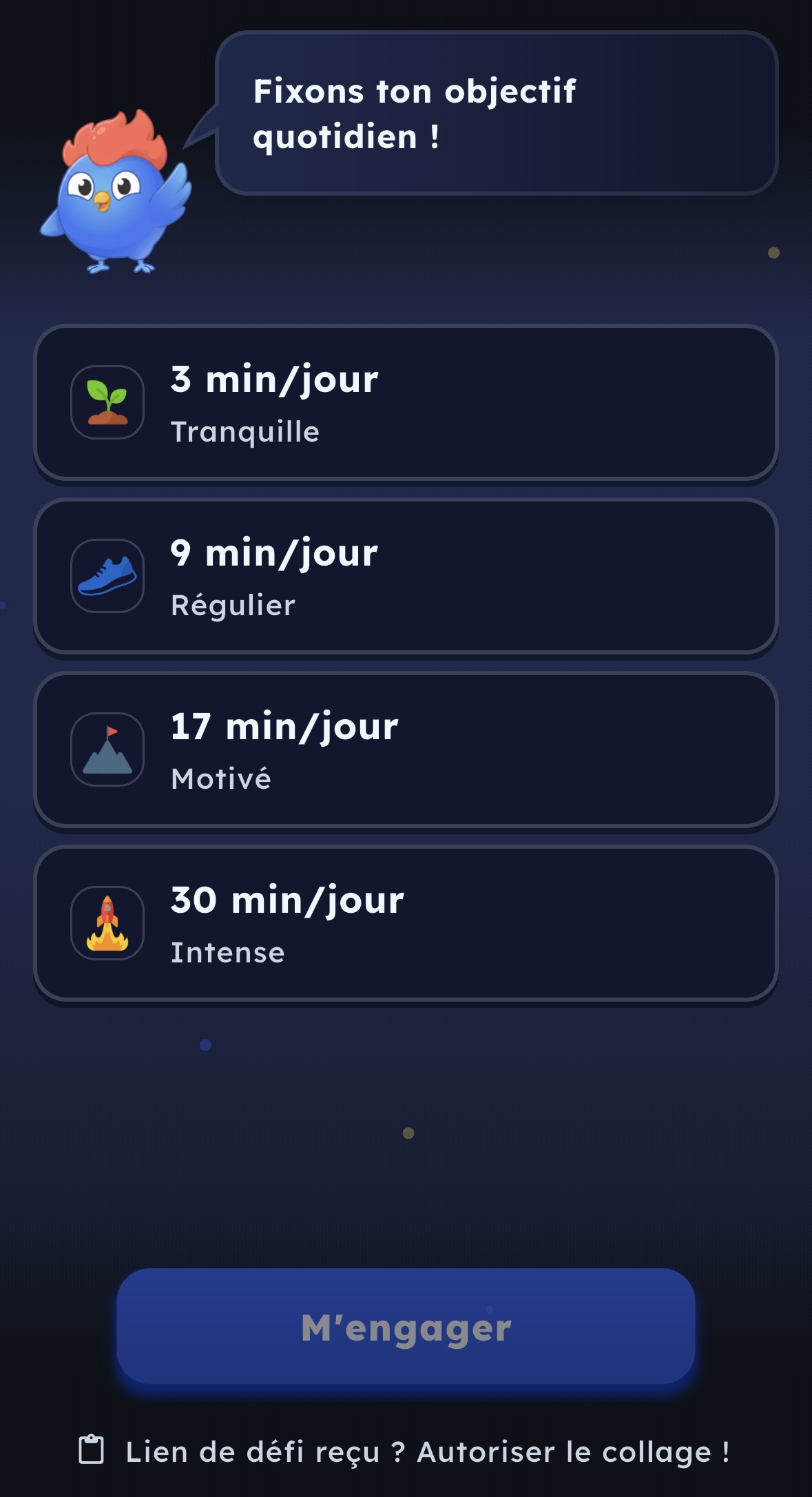Select the 30 min/jour Intense option
812x1497 pixels.
pyautogui.click(x=406, y=924)
